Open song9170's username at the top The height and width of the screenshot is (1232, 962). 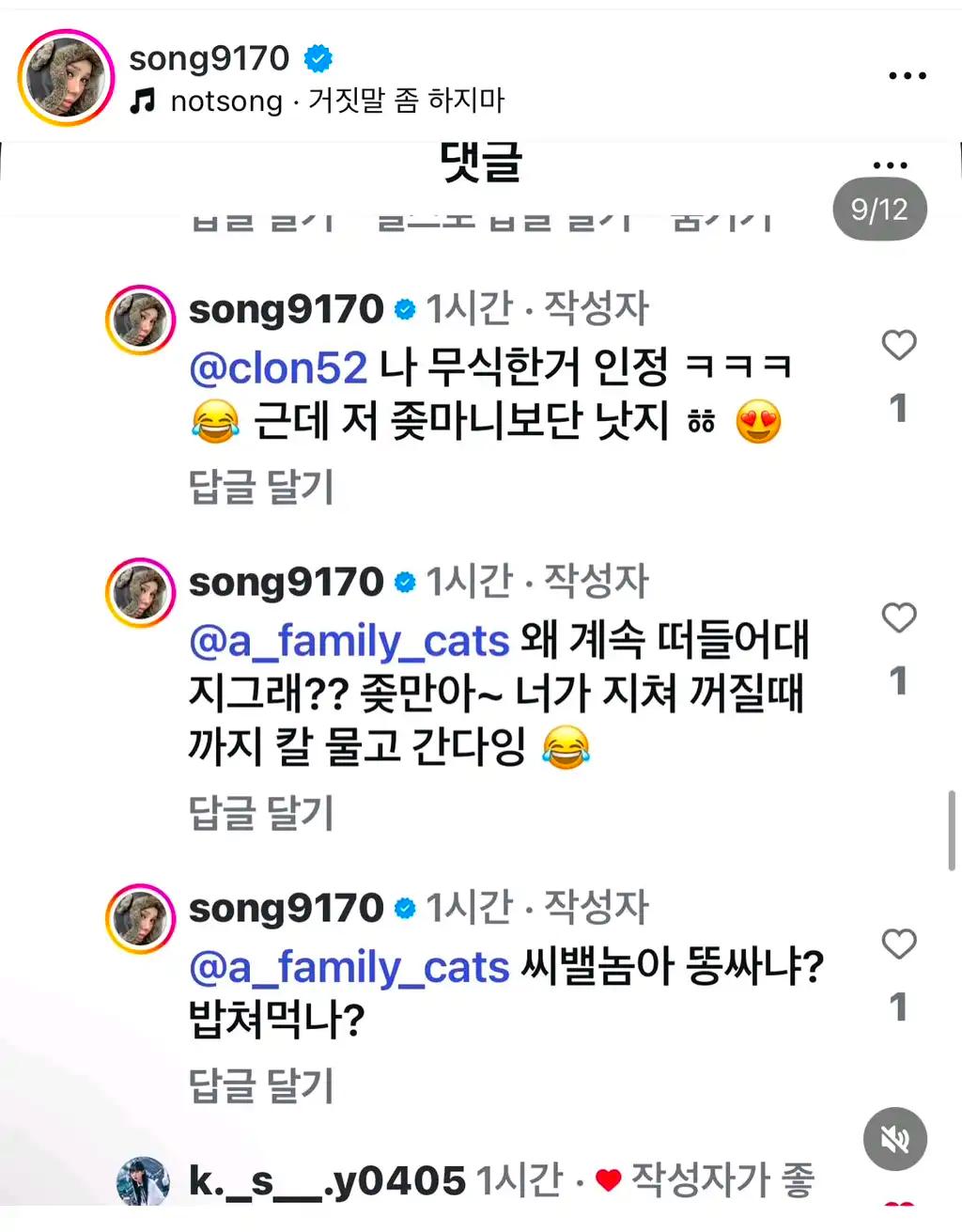209,57
